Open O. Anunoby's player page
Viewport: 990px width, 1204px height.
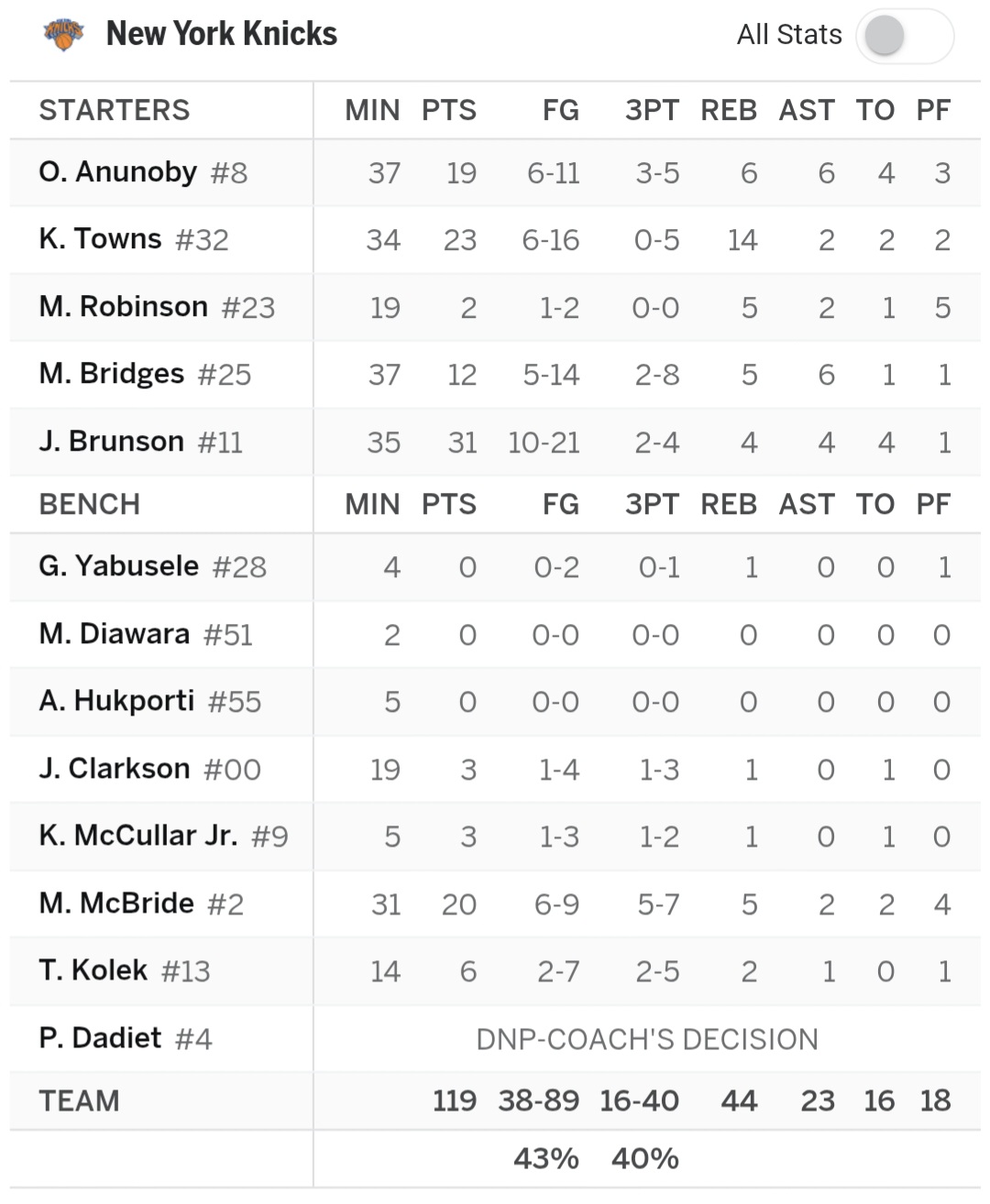tap(117, 172)
